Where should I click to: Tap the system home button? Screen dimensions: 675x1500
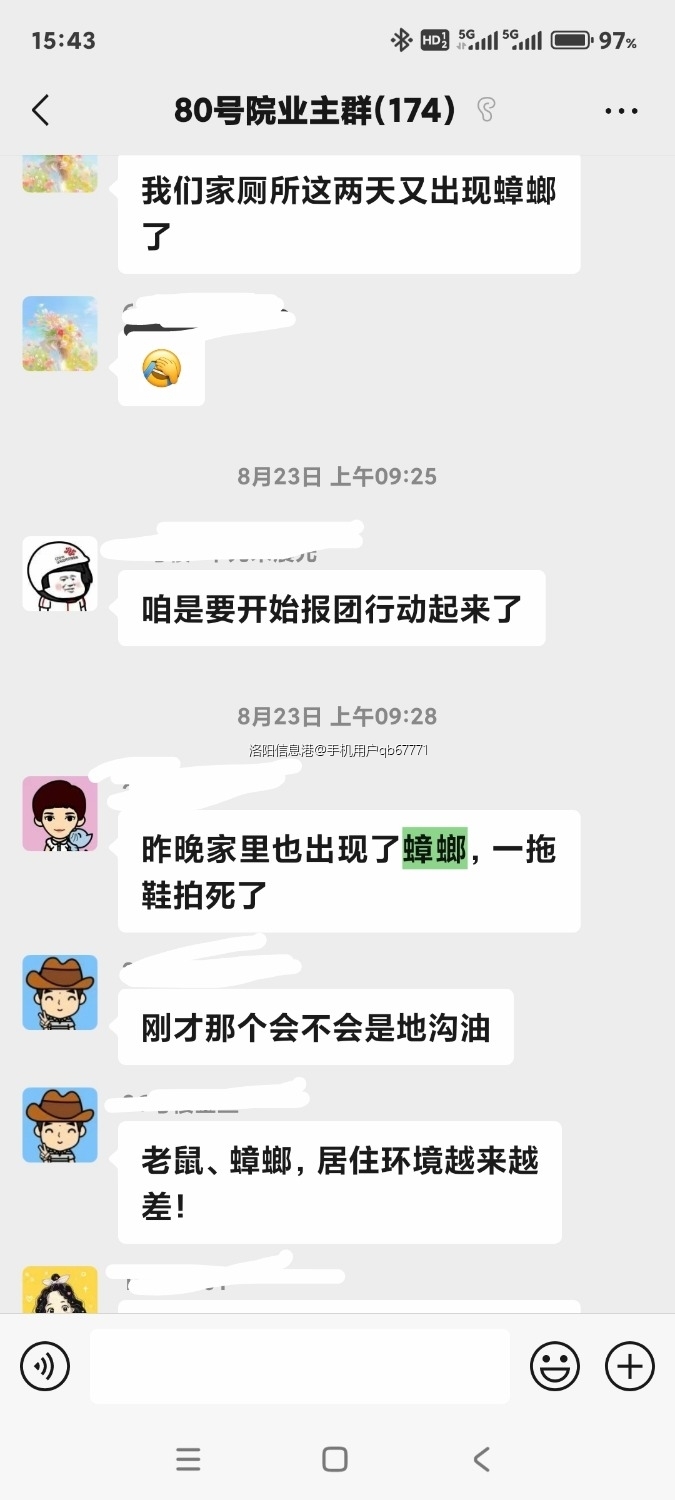click(x=335, y=1459)
